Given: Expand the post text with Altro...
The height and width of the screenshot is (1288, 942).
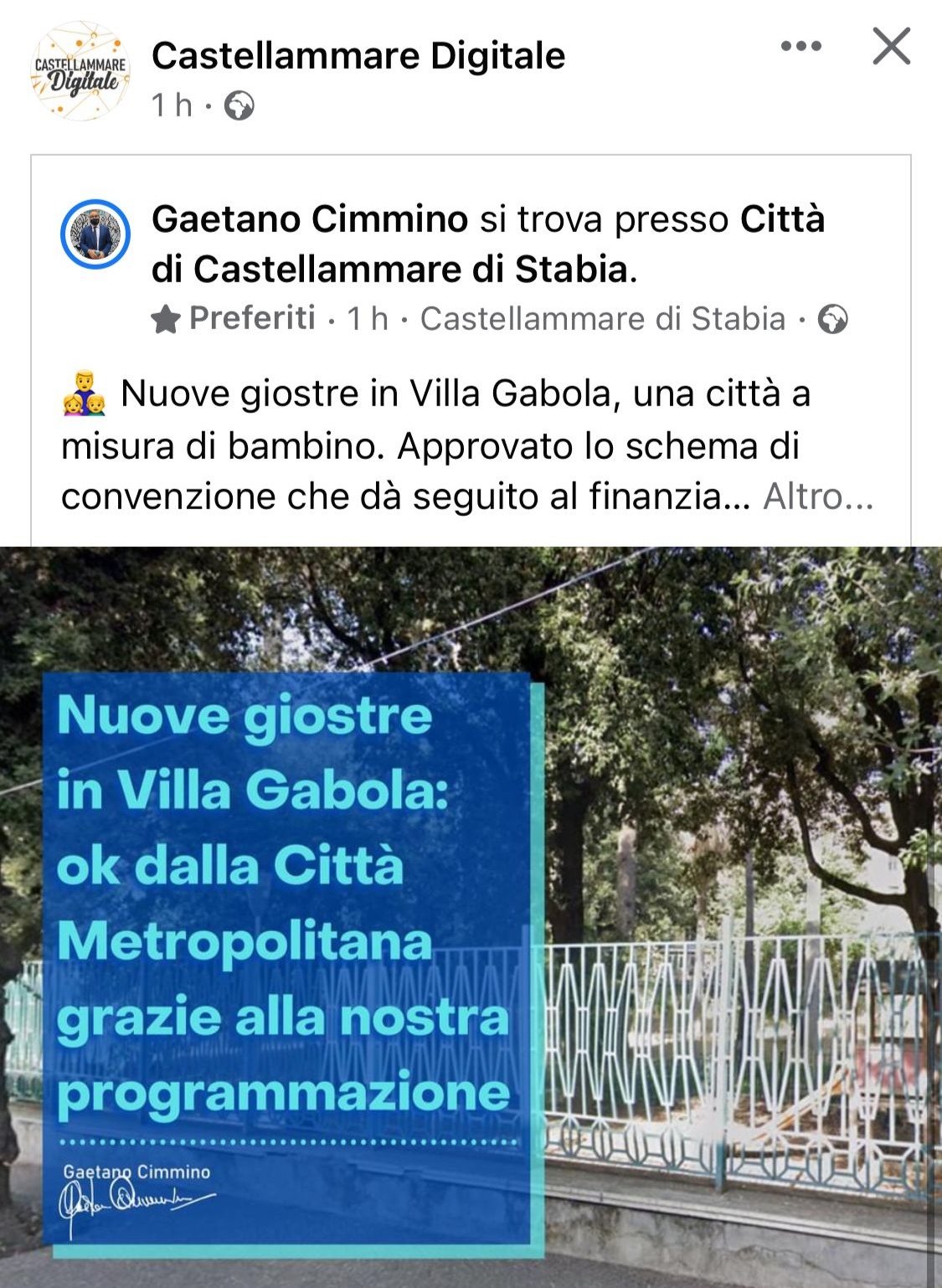Looking at the screenshot, I should pos(817,497).
